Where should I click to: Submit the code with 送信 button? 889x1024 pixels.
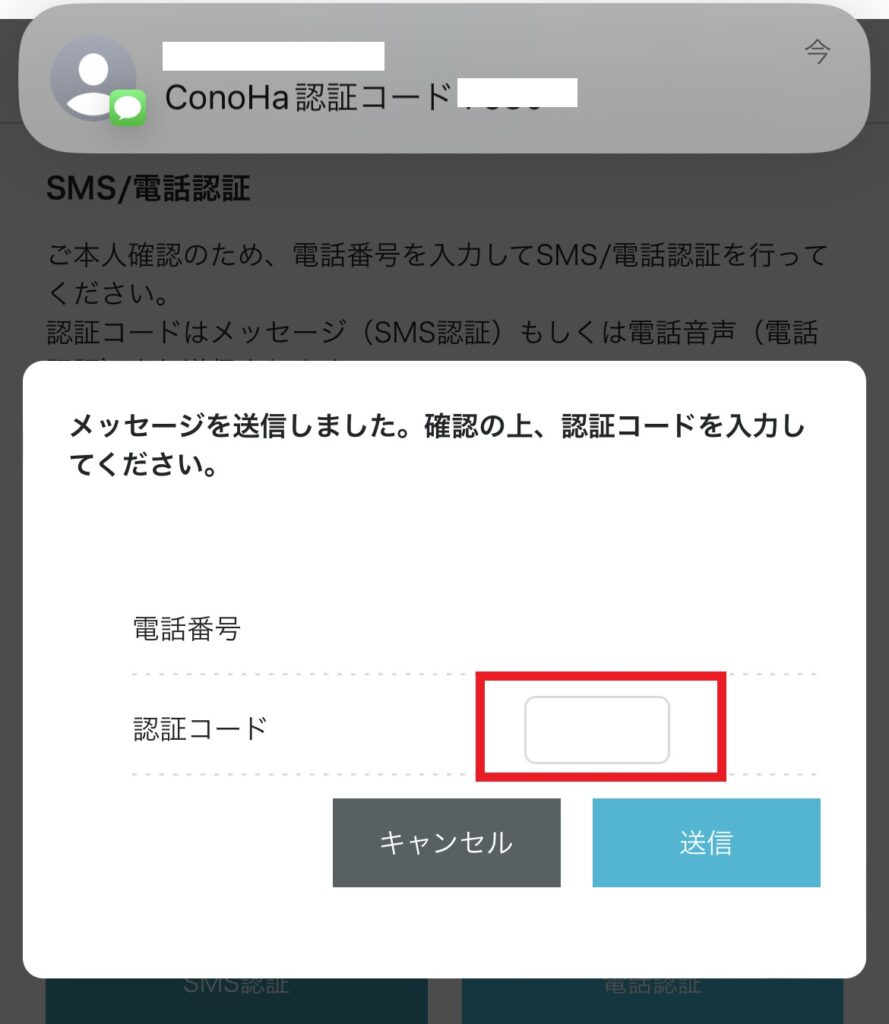point(706,842)
